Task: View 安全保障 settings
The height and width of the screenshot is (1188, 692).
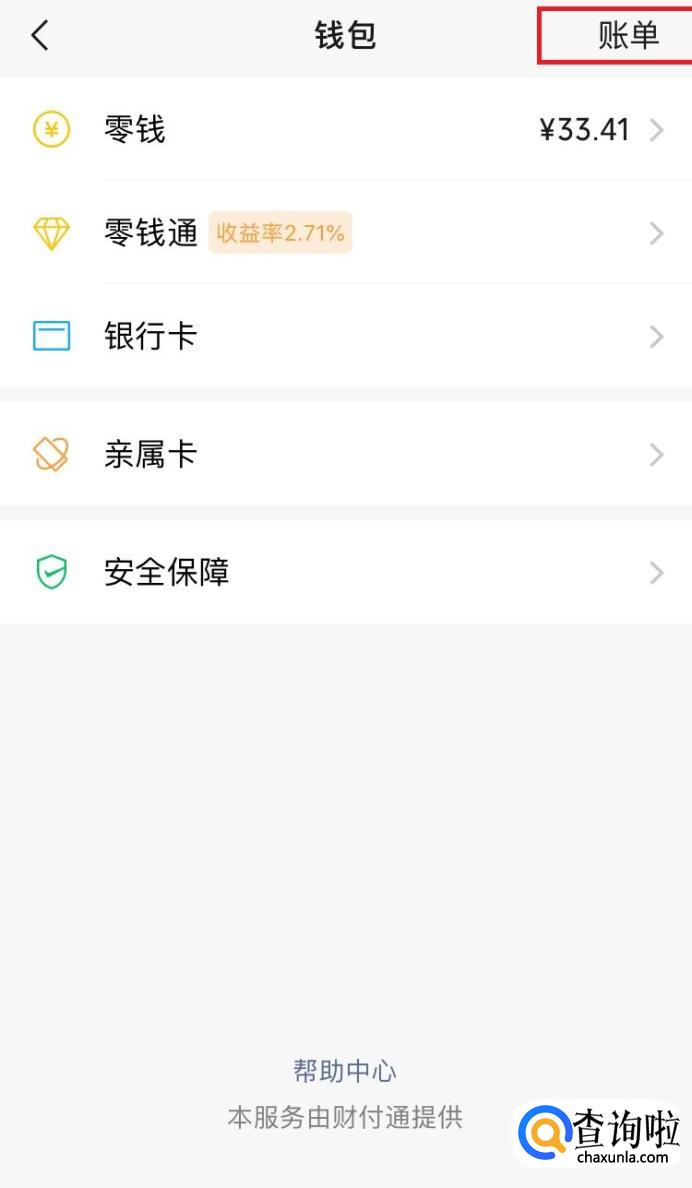Action: tap(346, 572)
